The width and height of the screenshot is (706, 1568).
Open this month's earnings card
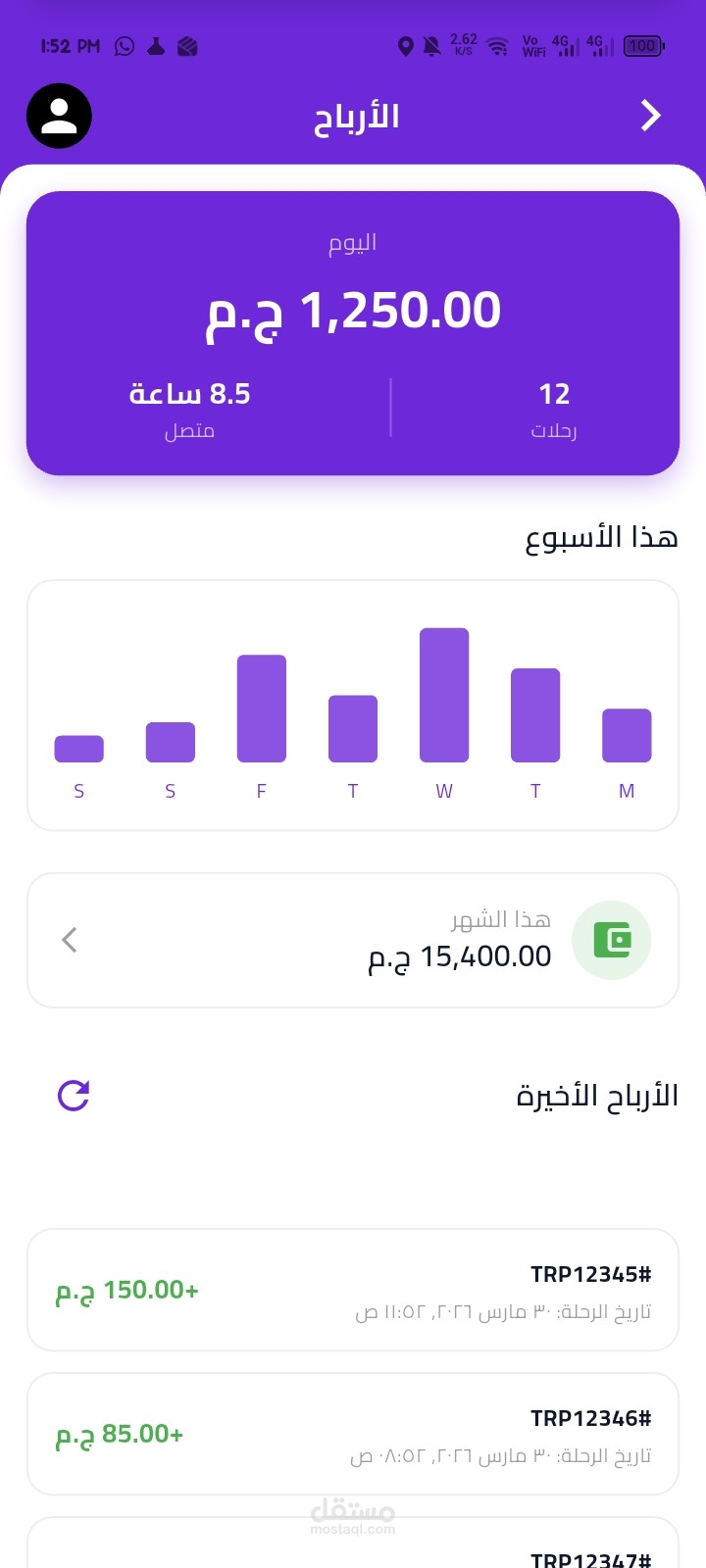(353, 940)
